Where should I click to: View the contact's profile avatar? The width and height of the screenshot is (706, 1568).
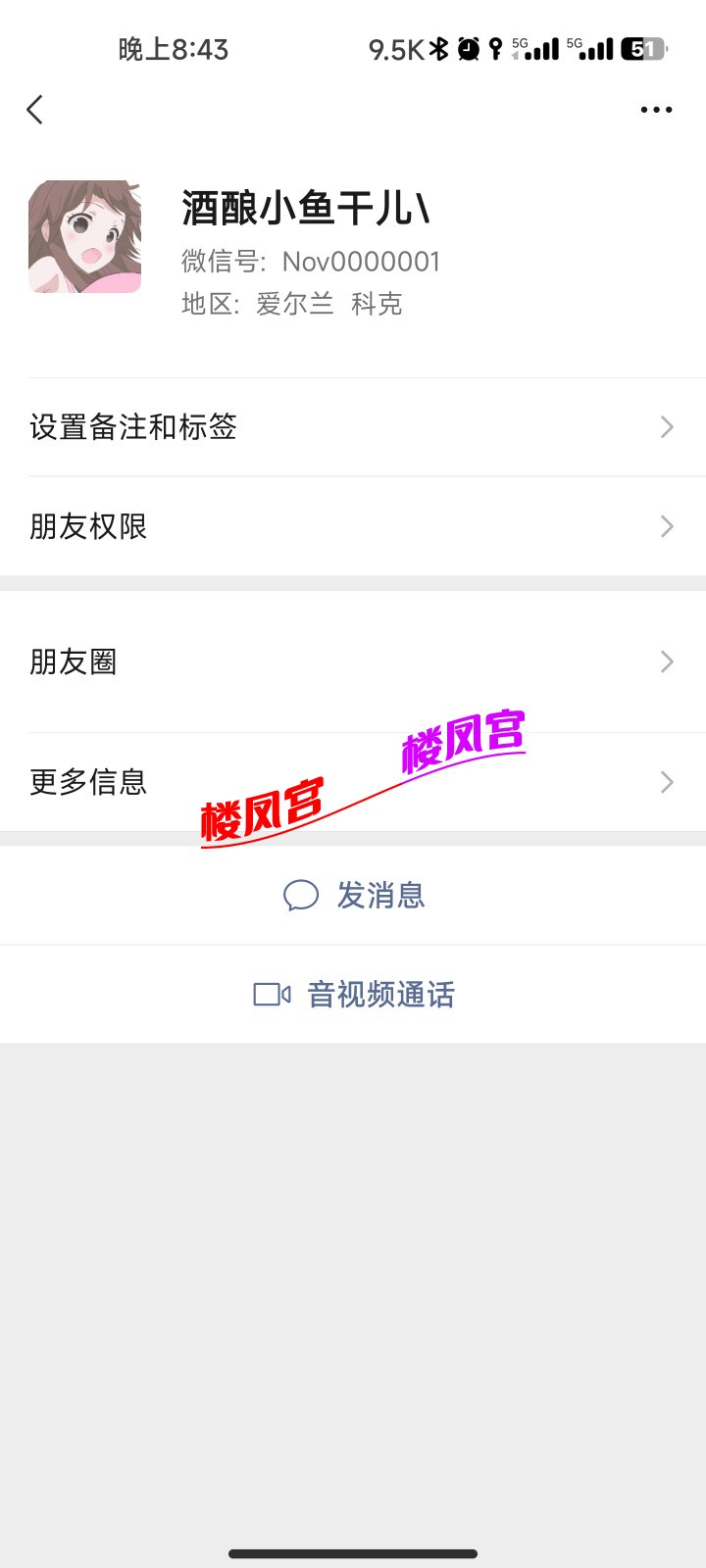(x=84, y=236)
